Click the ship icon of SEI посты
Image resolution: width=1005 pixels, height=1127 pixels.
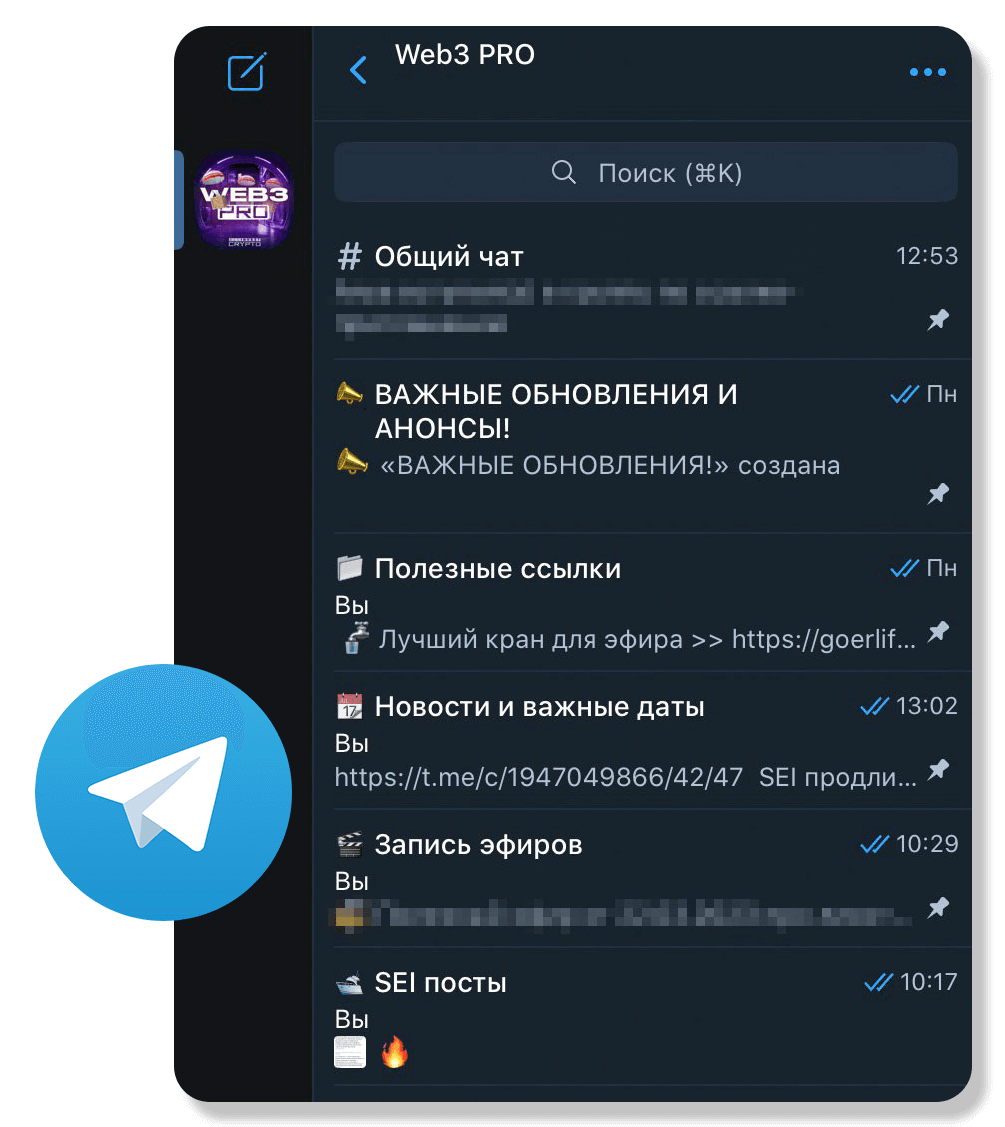click(349, 982)
